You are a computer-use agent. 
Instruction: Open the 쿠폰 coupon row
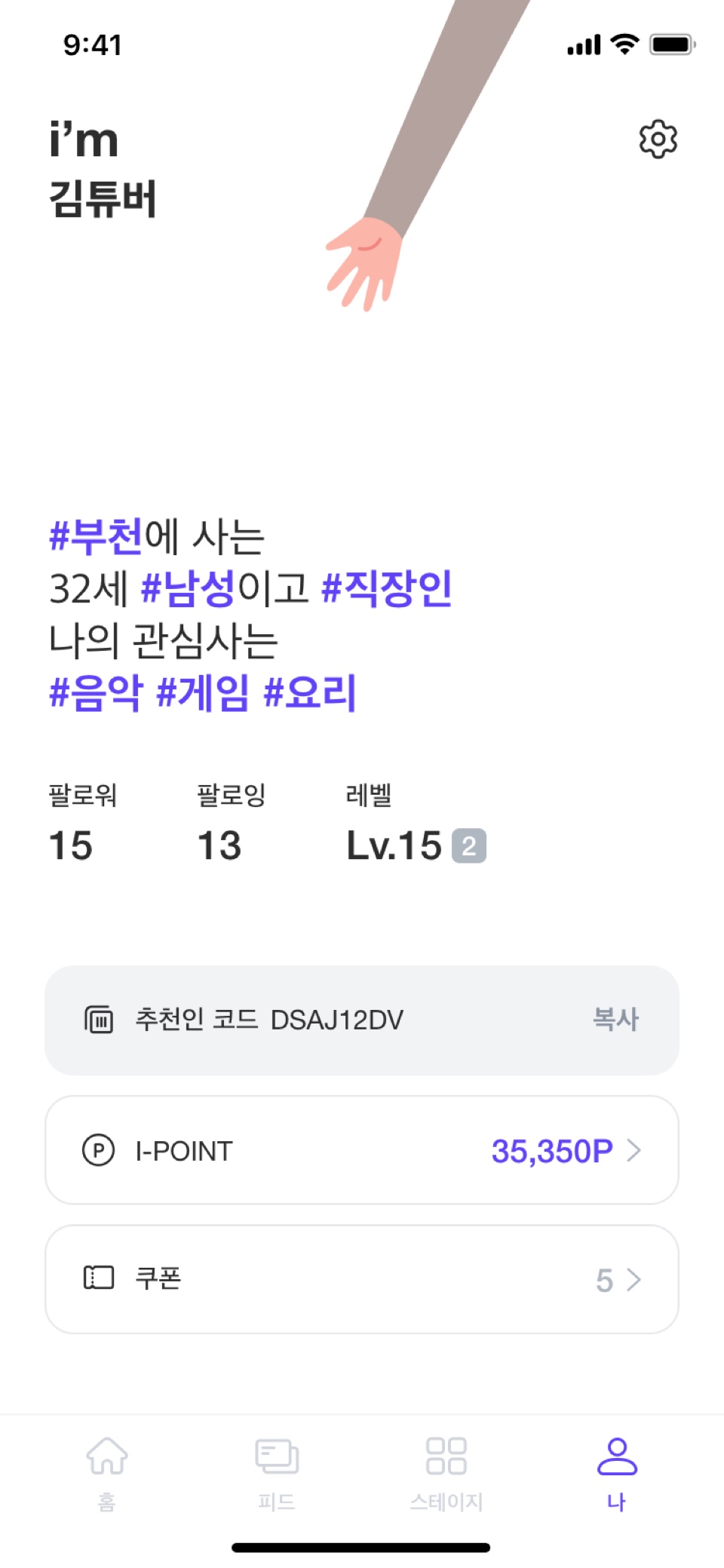362,1279
